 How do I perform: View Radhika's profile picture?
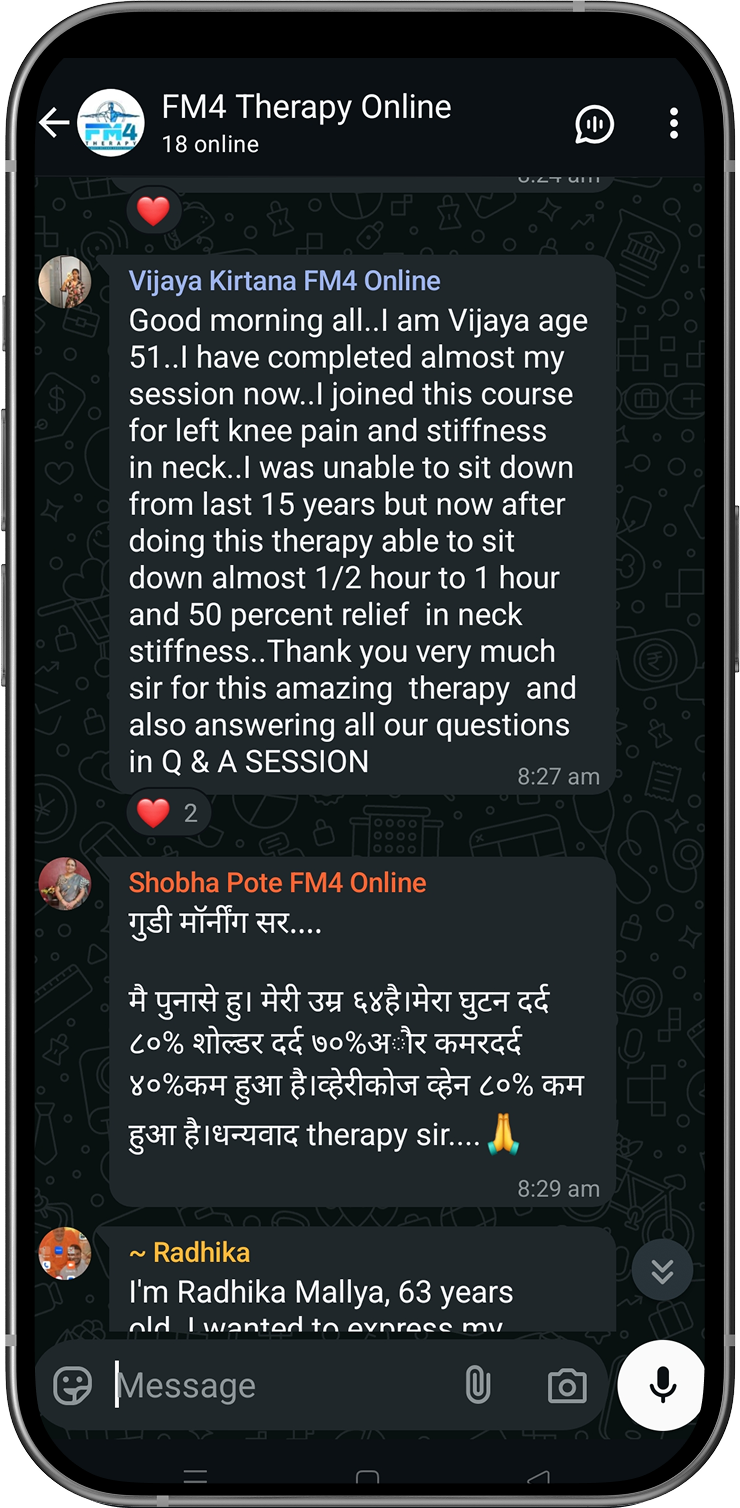65,1253
